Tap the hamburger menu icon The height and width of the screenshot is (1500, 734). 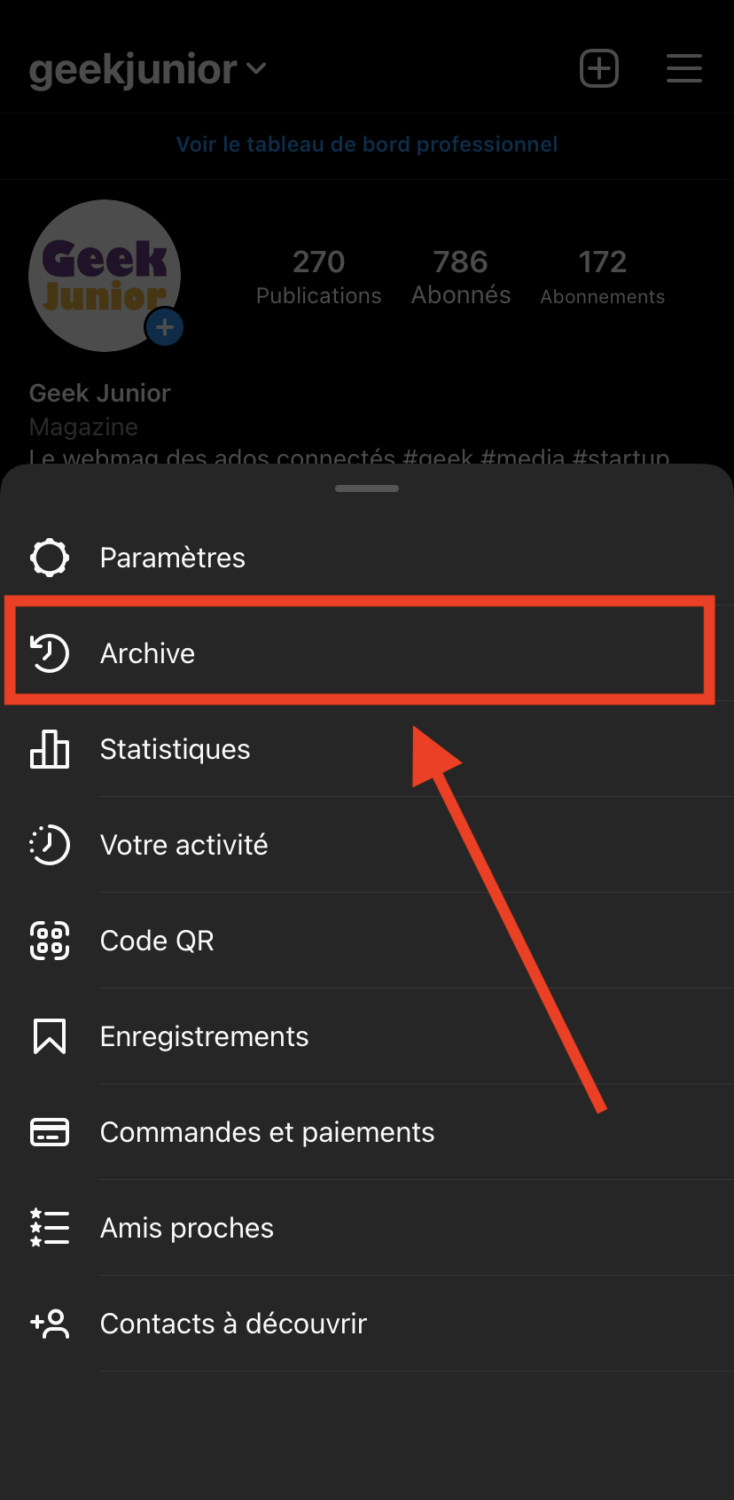684,69
